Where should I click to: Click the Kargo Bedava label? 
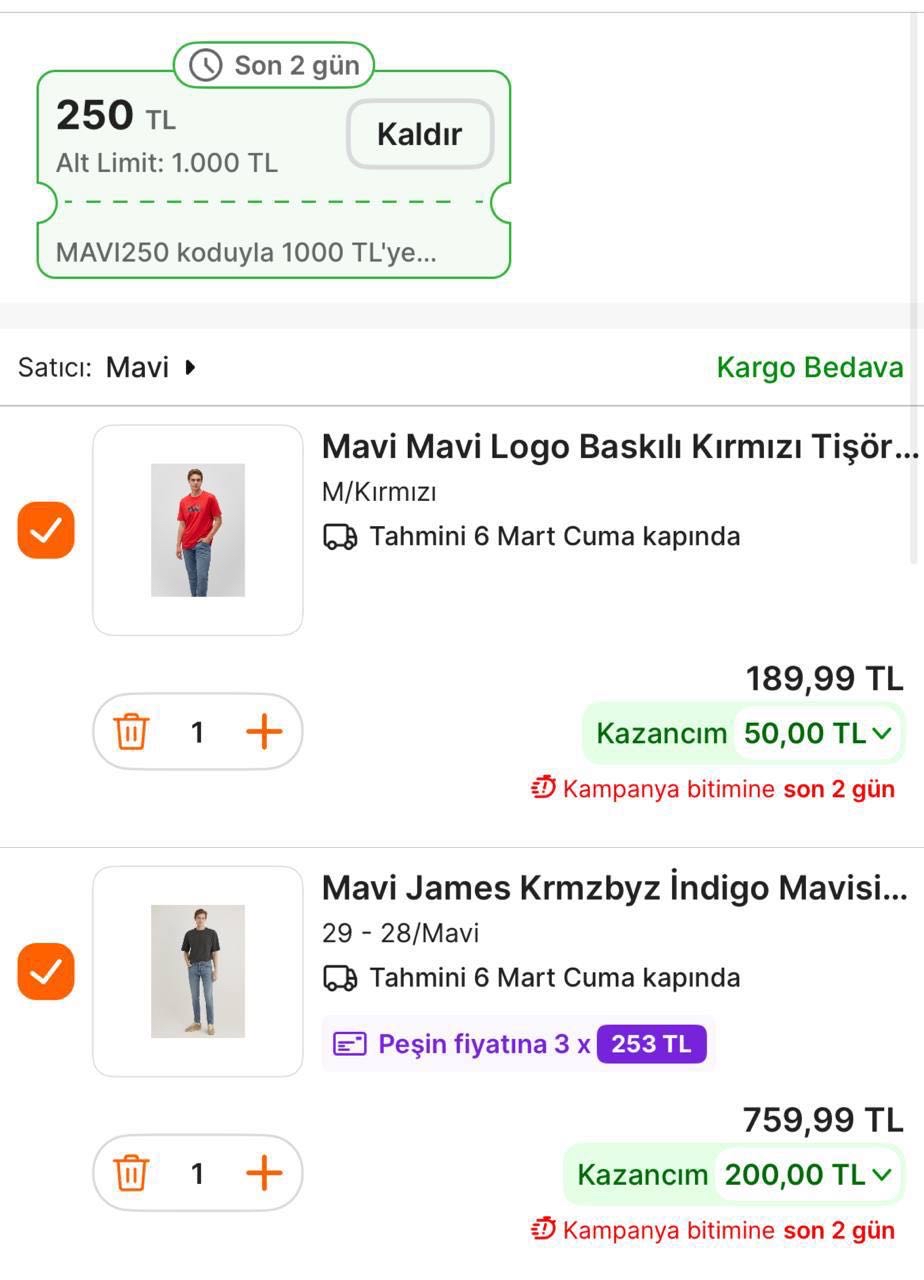[808, 367]
